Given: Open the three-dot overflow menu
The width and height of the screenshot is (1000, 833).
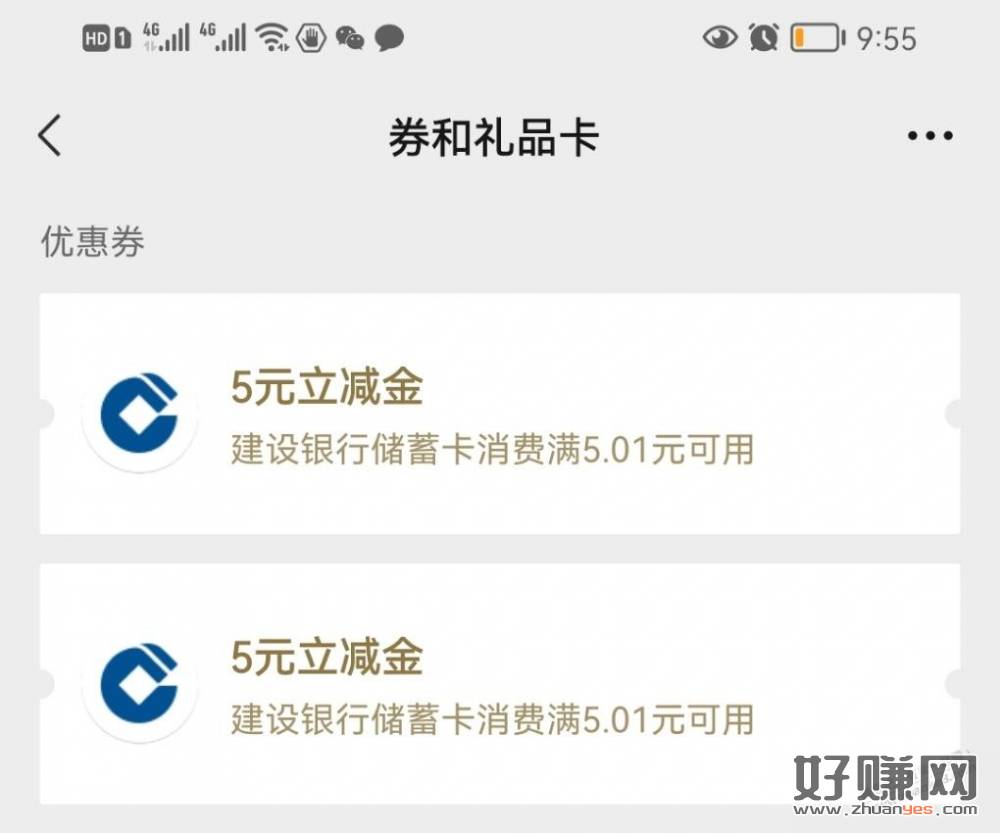Looking at the screenshot, I should 929,136.
